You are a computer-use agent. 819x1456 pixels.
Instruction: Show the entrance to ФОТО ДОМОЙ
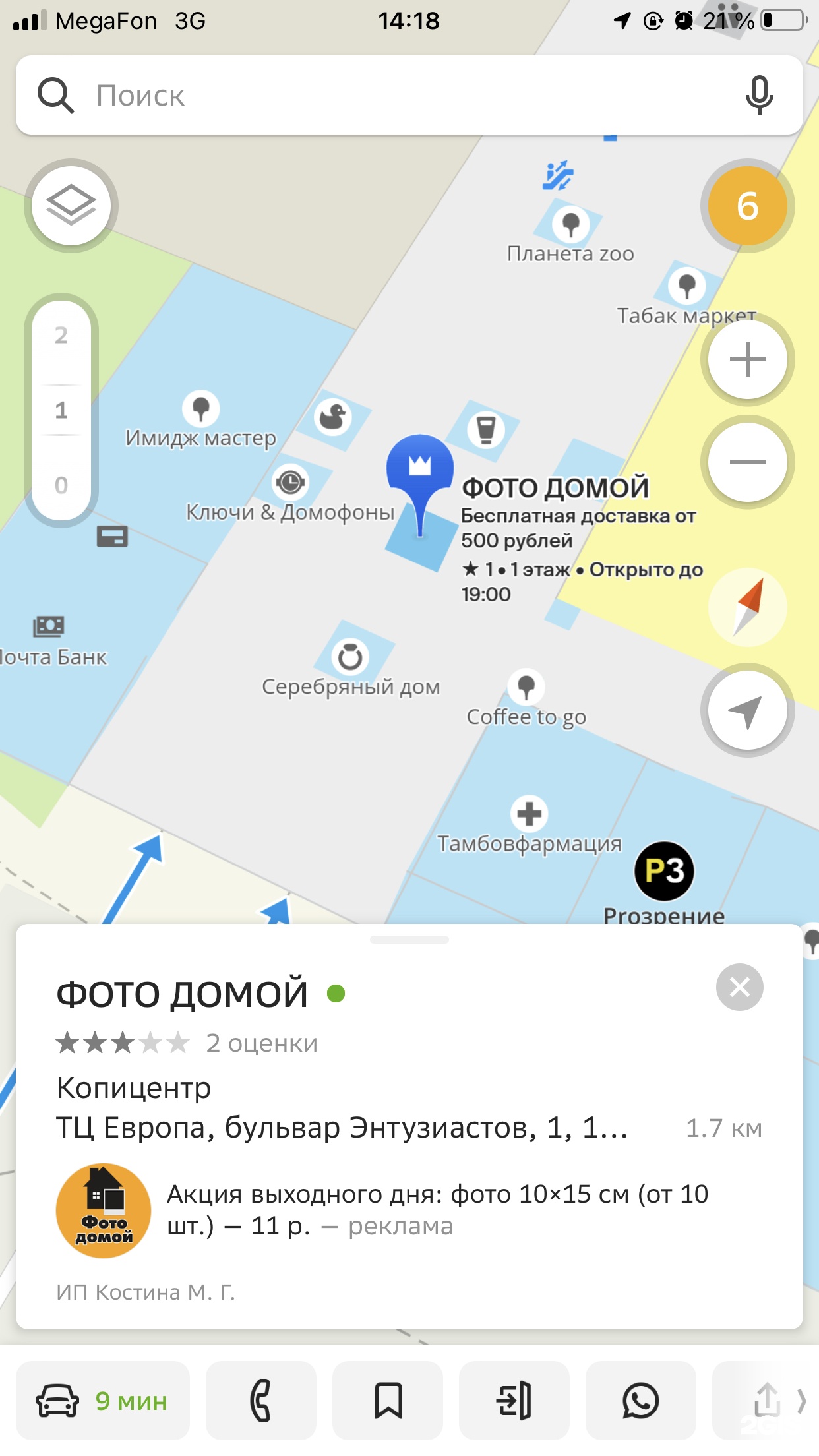[514, 1401]
